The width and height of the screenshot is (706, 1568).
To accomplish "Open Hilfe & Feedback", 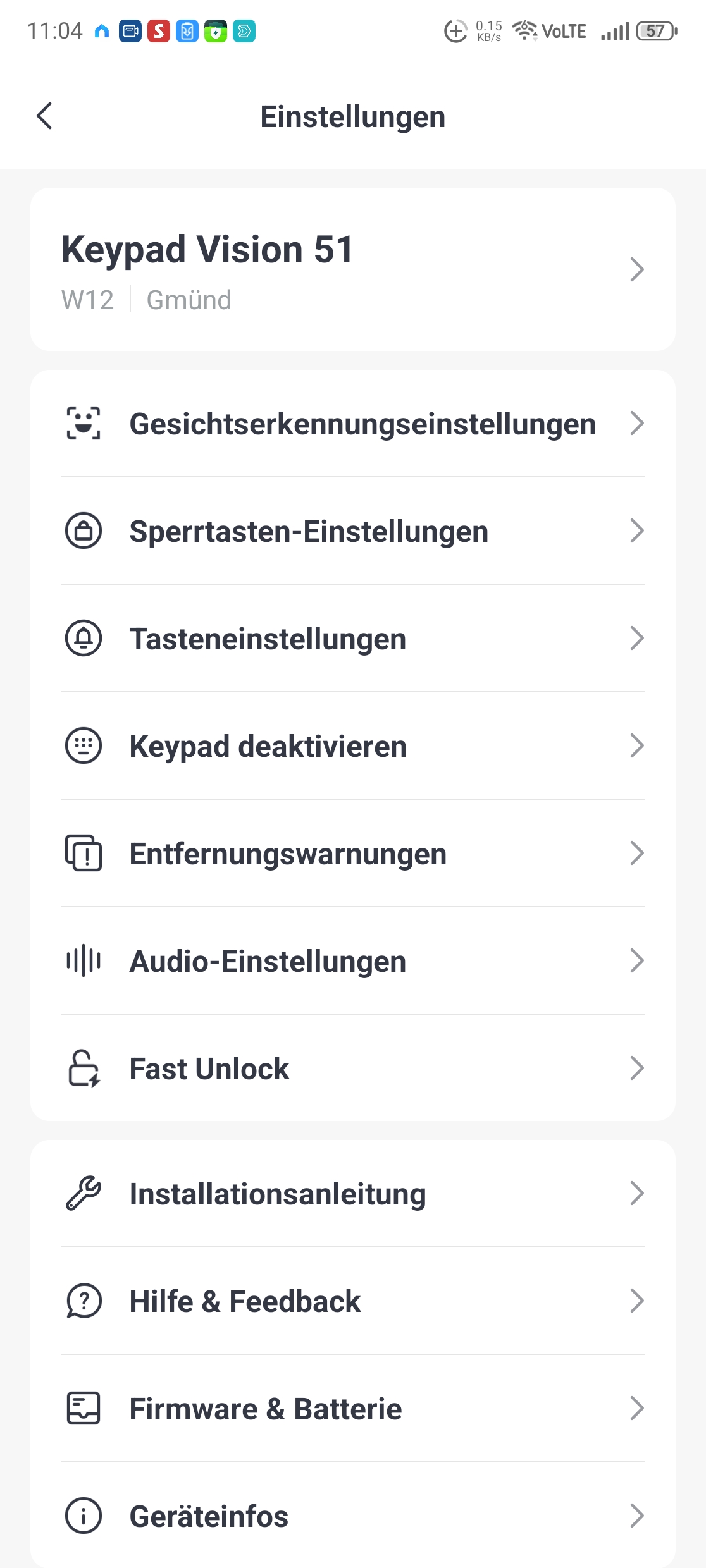I will (353, 1301).
